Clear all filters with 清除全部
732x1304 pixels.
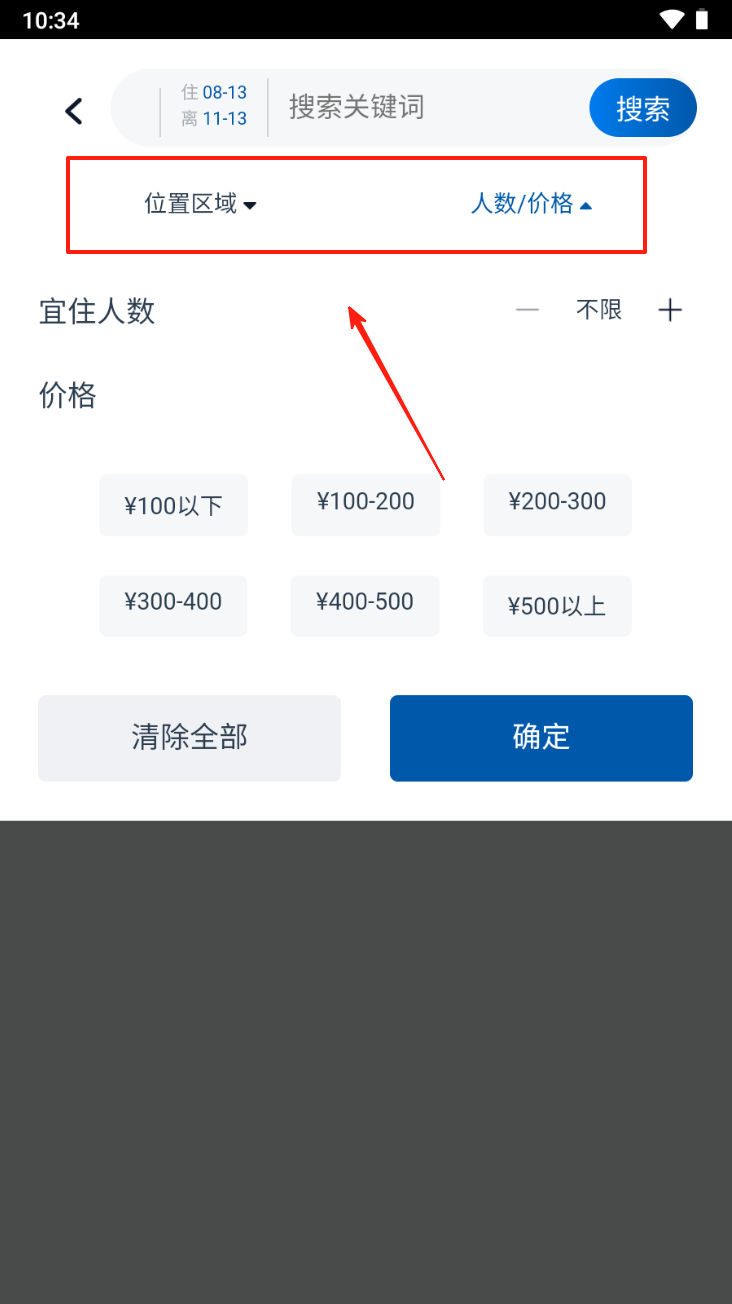click(189, 738)
